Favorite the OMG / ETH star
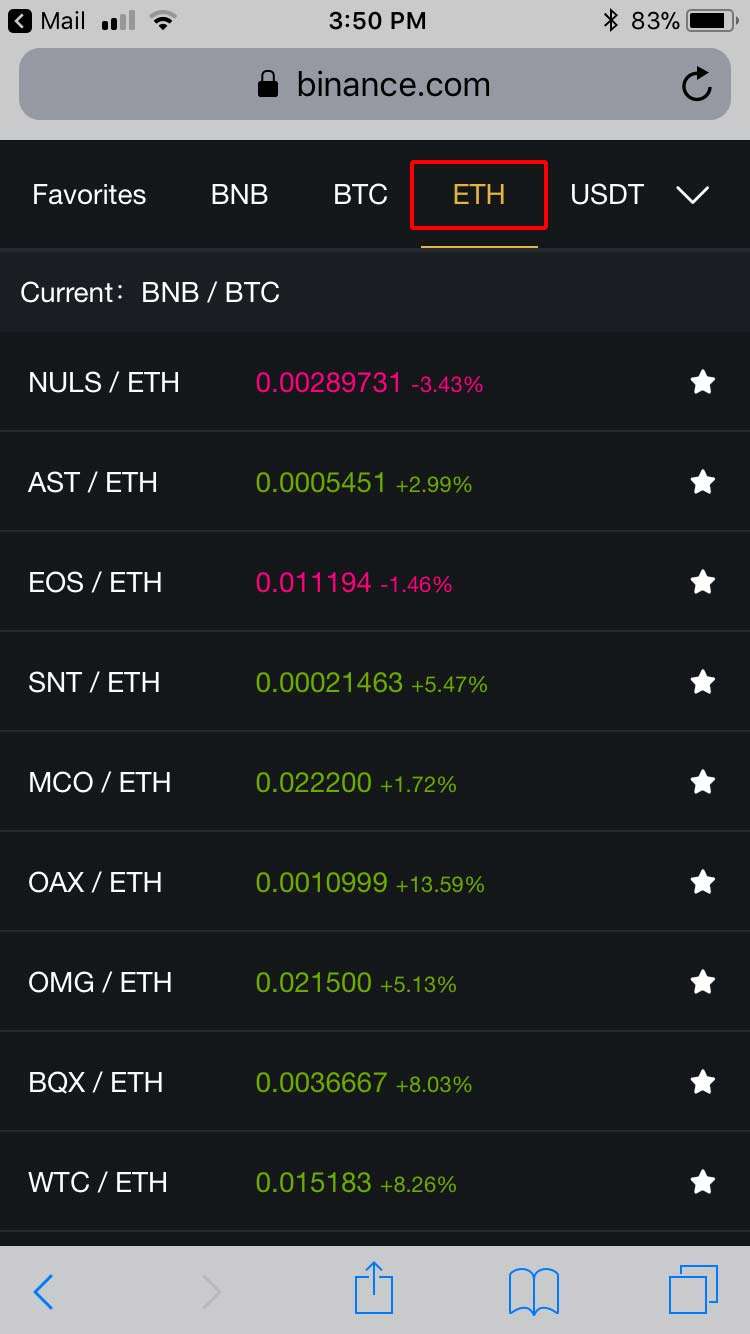This screenshot has height=1334, width=750. [703, 982]
